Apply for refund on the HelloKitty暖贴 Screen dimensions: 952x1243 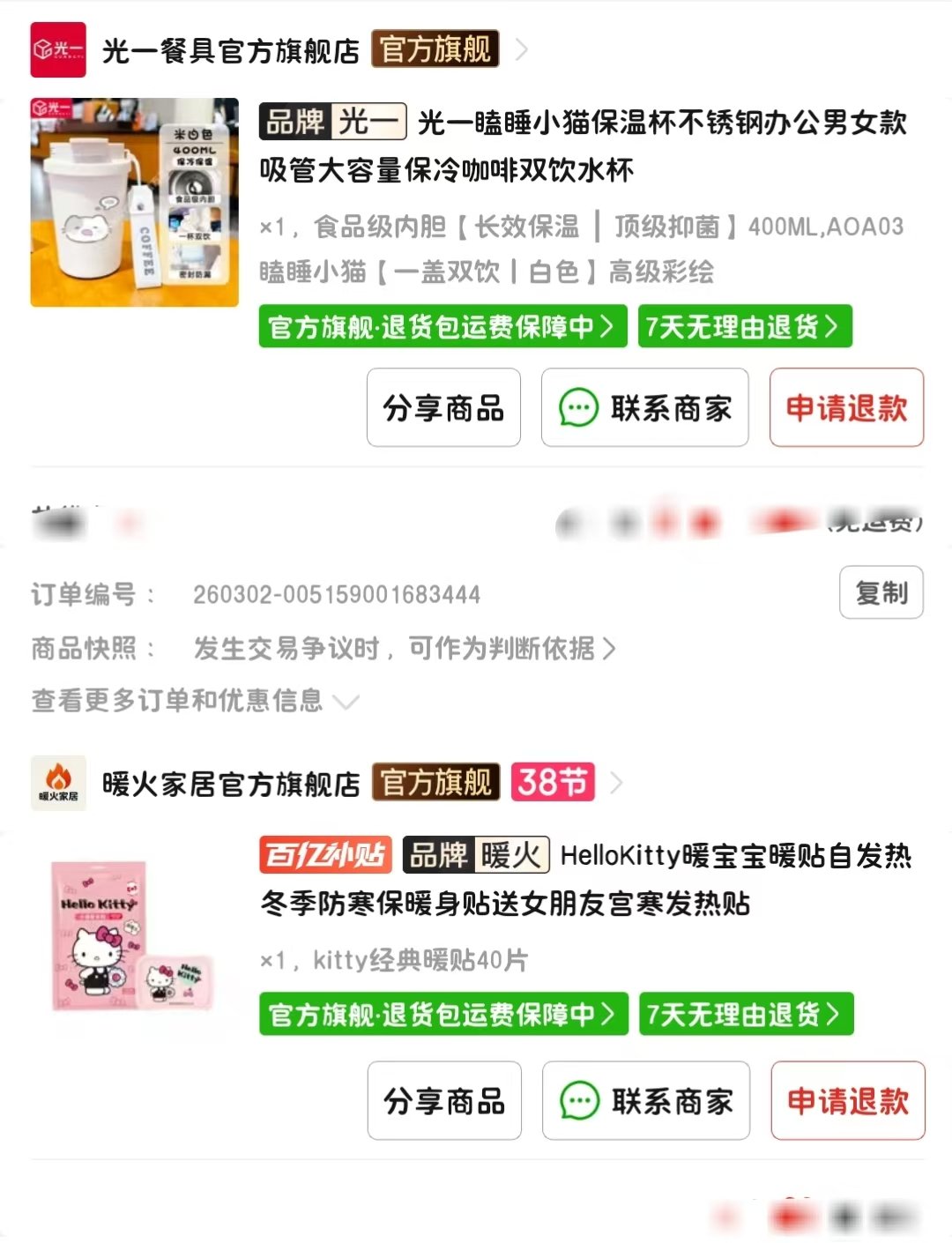pyautogui.click(x=847, y=1101)
